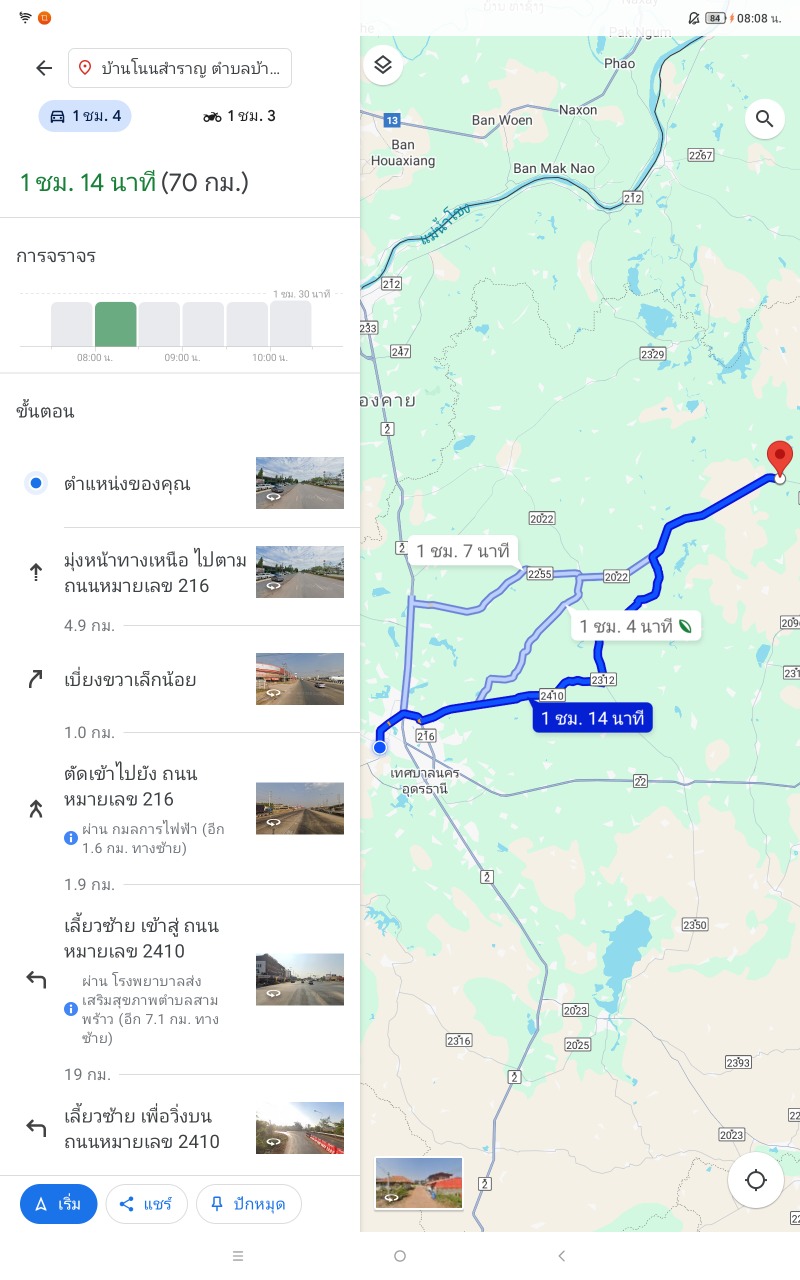View the street photo for ตำแหน่งของคุณ
The height and width of the screenshot is (1280, 800).
click(300, 483)
